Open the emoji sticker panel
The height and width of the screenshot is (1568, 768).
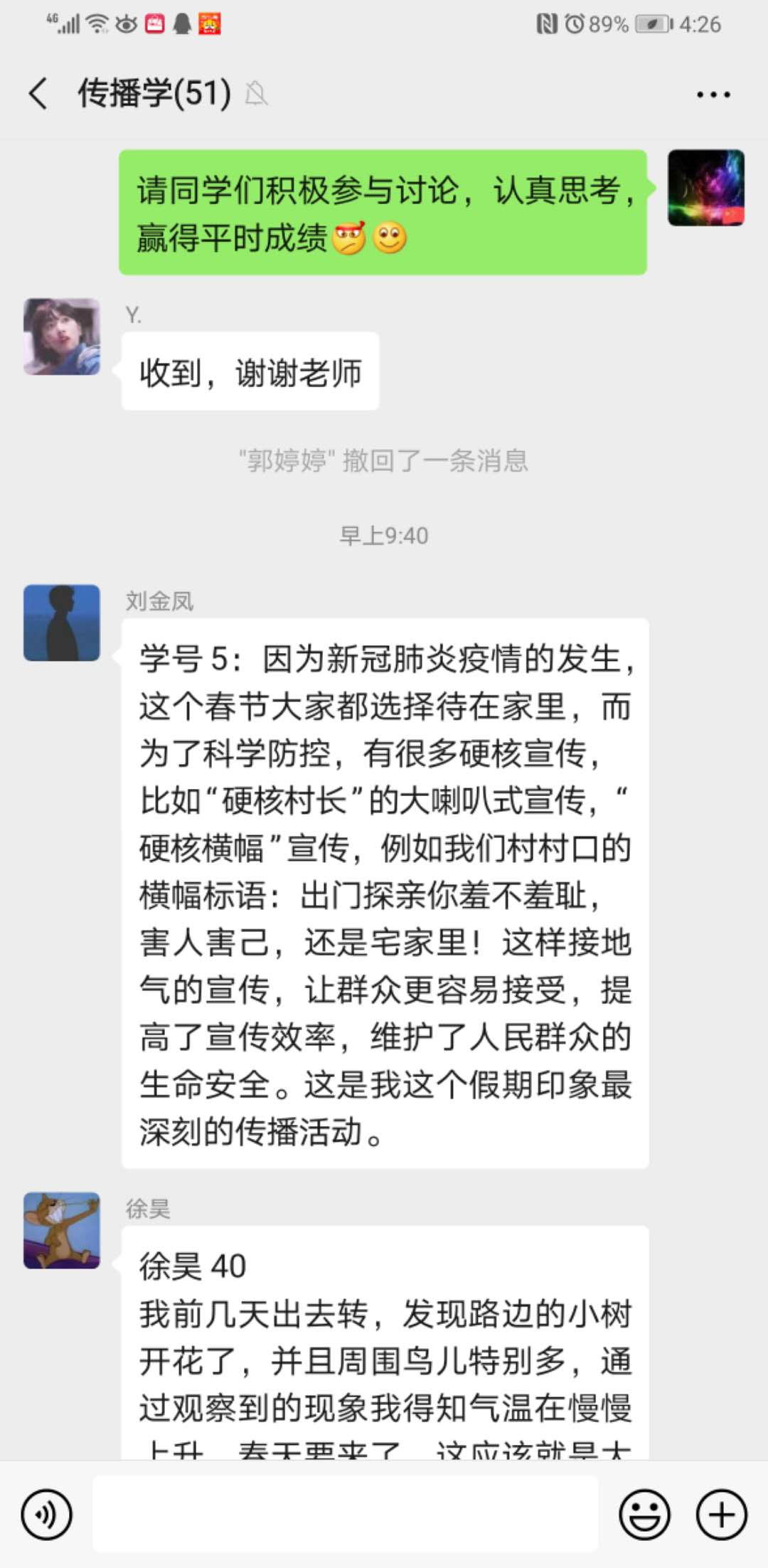[644, 1515]
